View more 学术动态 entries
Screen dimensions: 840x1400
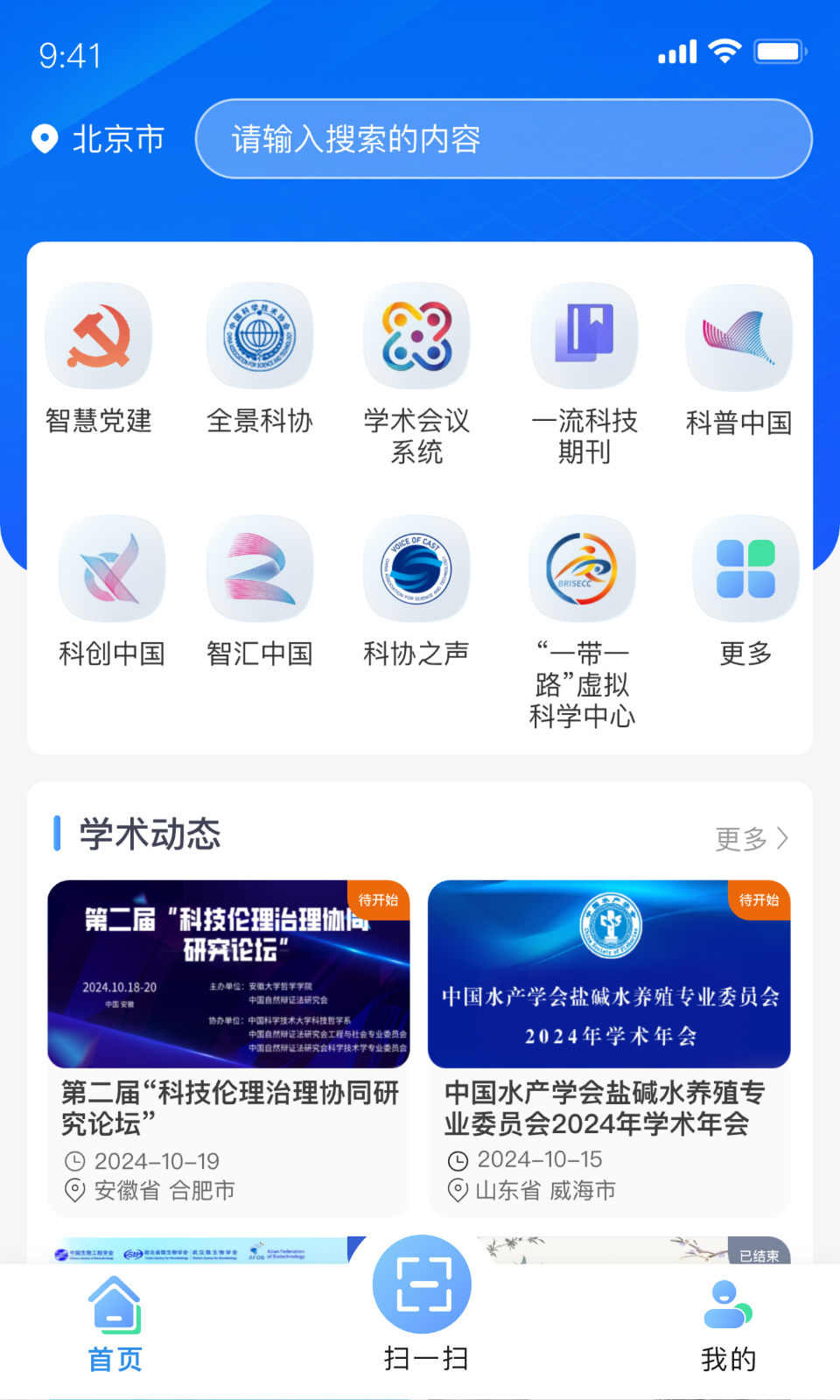752,838
